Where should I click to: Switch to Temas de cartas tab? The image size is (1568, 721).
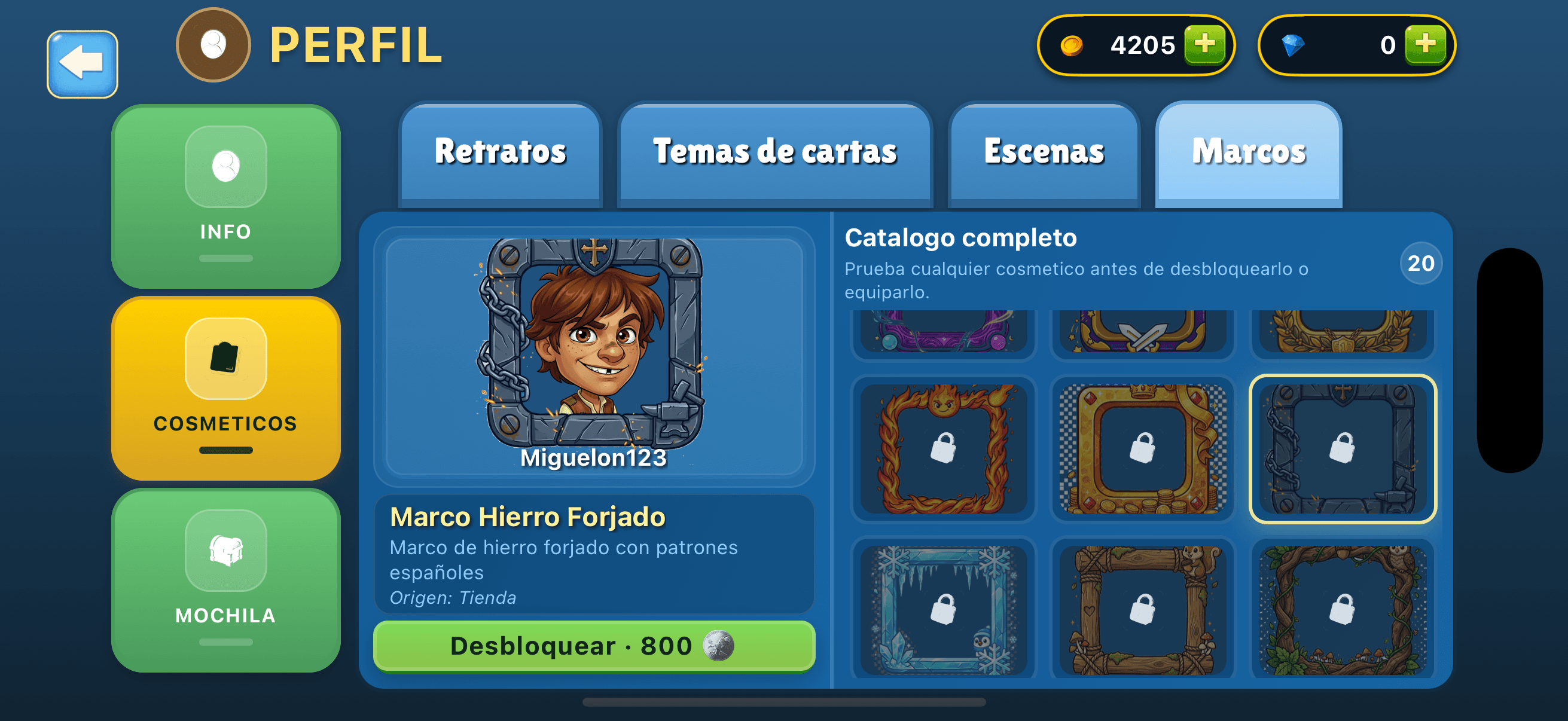pyautogui.click(x=774, y=152)
